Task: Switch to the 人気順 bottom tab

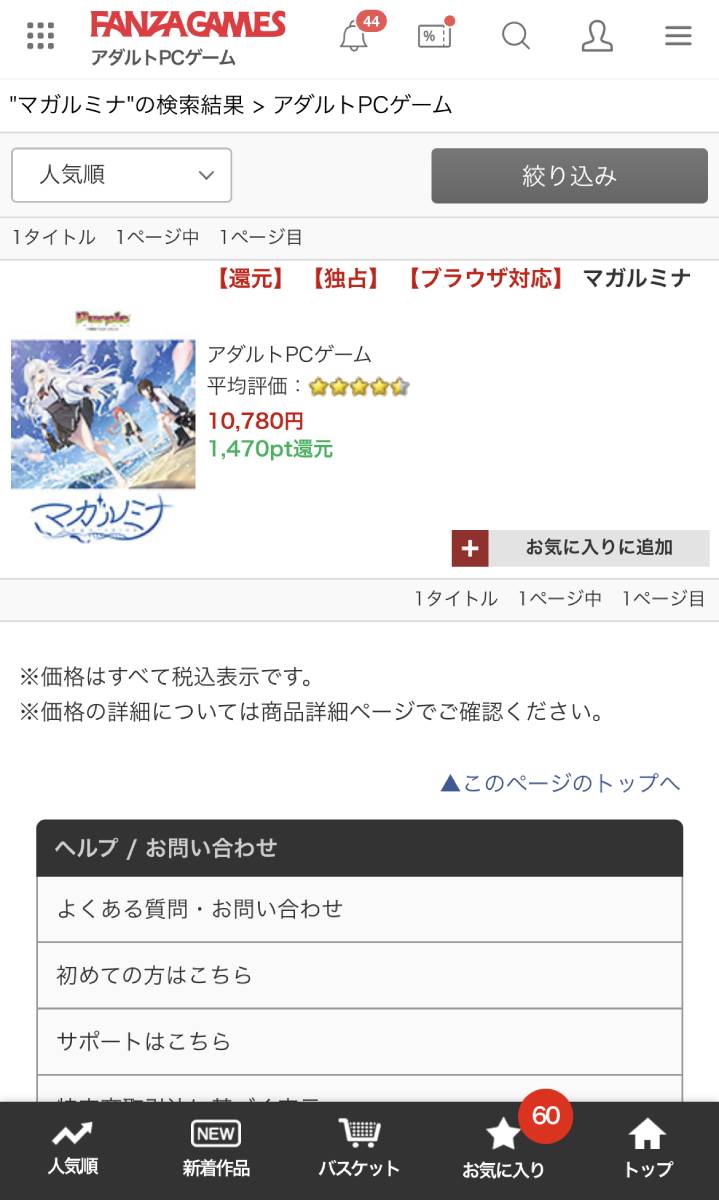Action: [x=72, y=1150]
